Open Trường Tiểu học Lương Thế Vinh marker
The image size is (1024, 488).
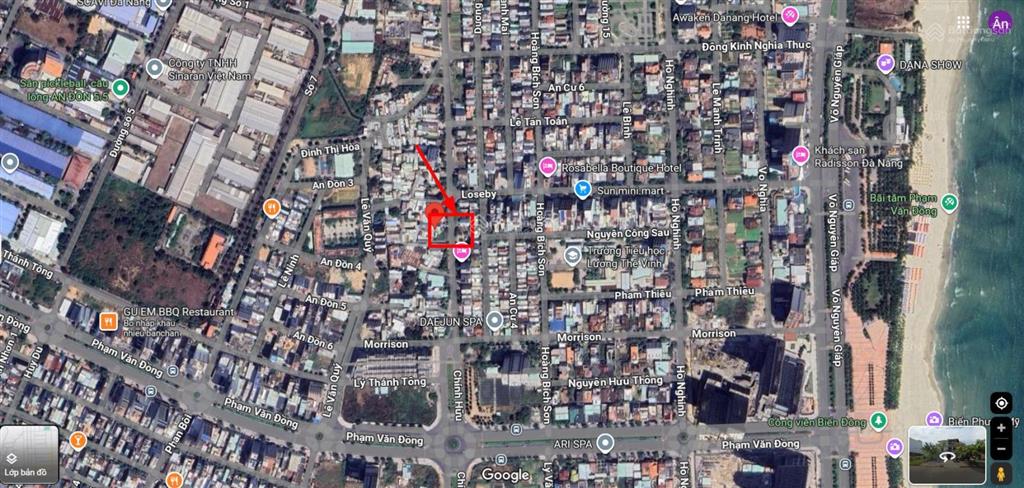tap(572, 255)
